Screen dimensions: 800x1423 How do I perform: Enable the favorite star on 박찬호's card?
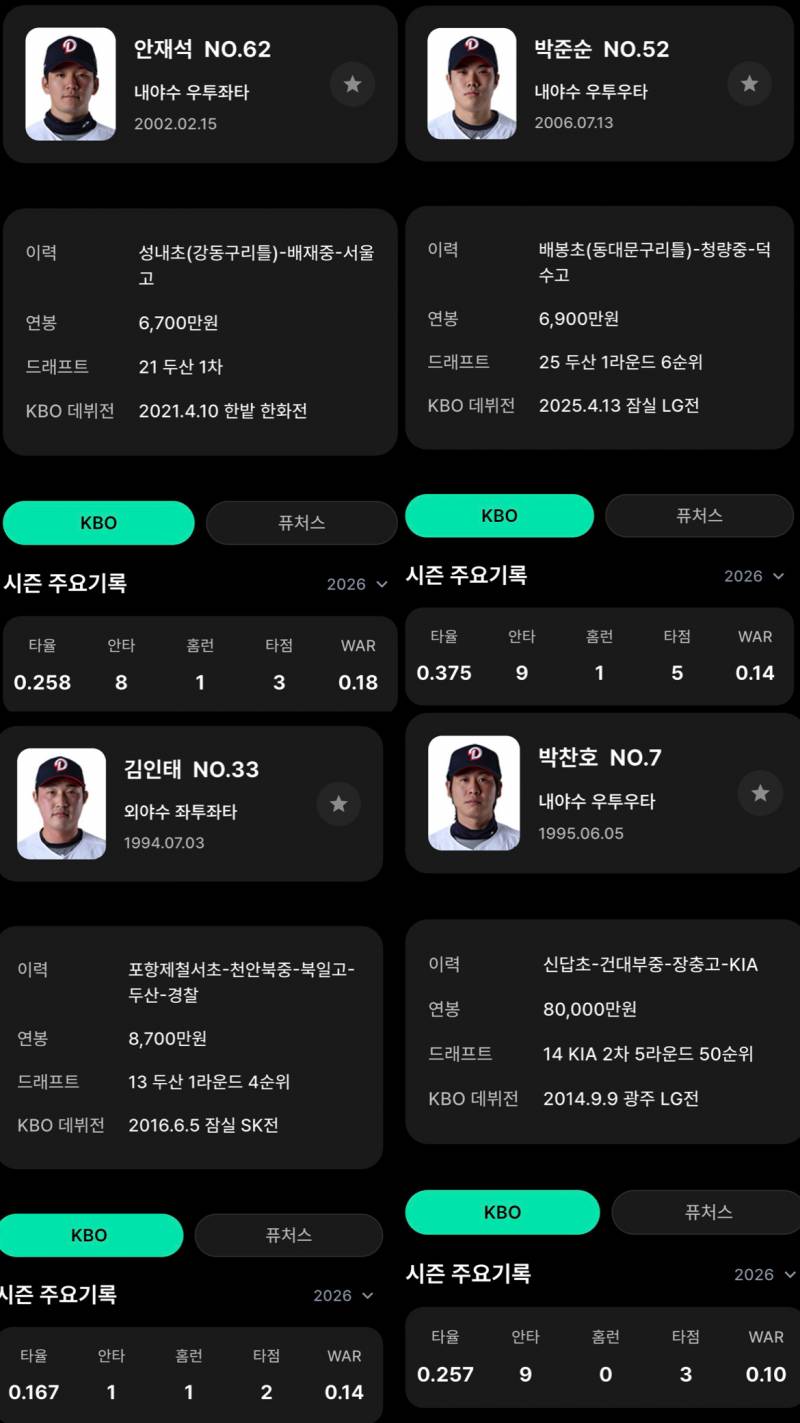(760, 793)
